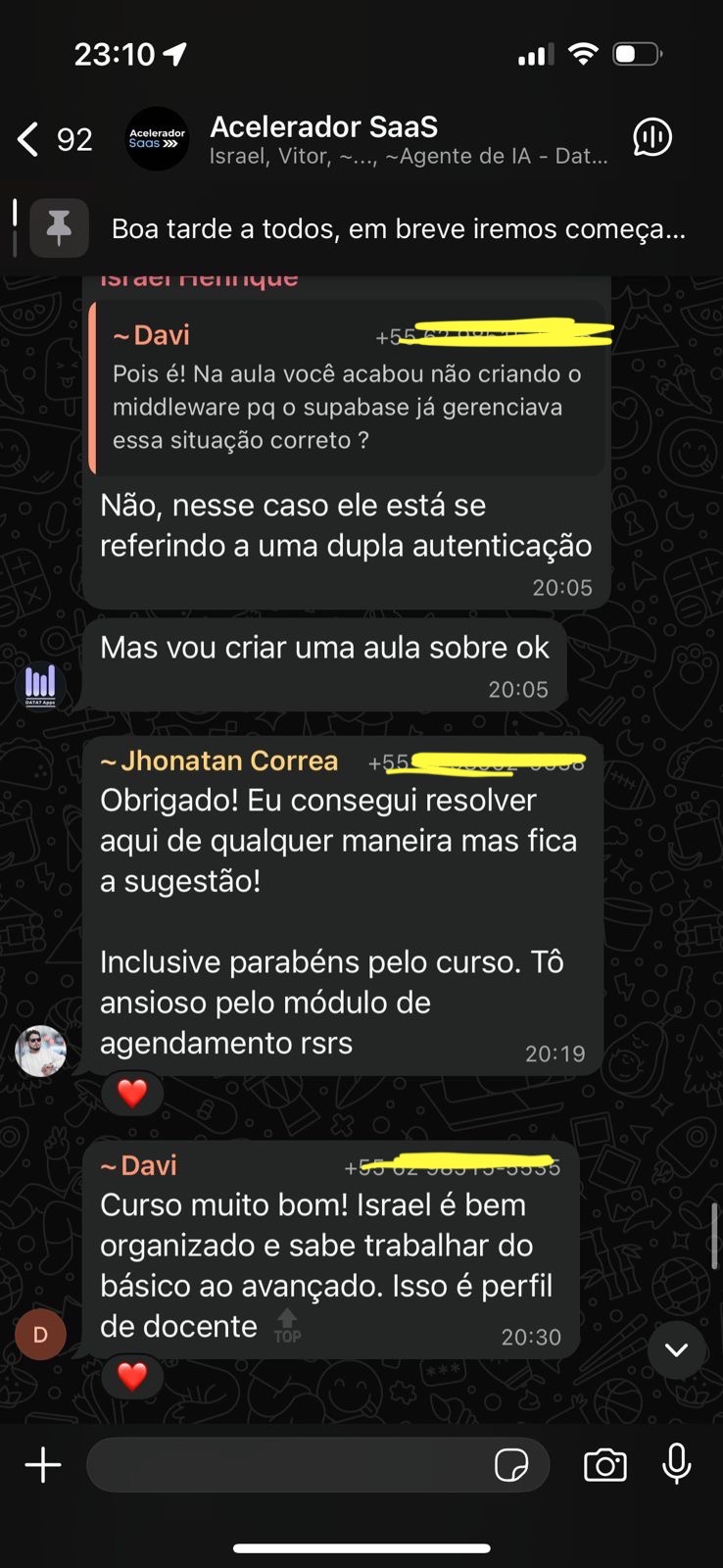The width and height of the screenshot is (723, 1568).
Task: View heart reaction on Jhonatan's message
Action: [x=132, y=1093]
